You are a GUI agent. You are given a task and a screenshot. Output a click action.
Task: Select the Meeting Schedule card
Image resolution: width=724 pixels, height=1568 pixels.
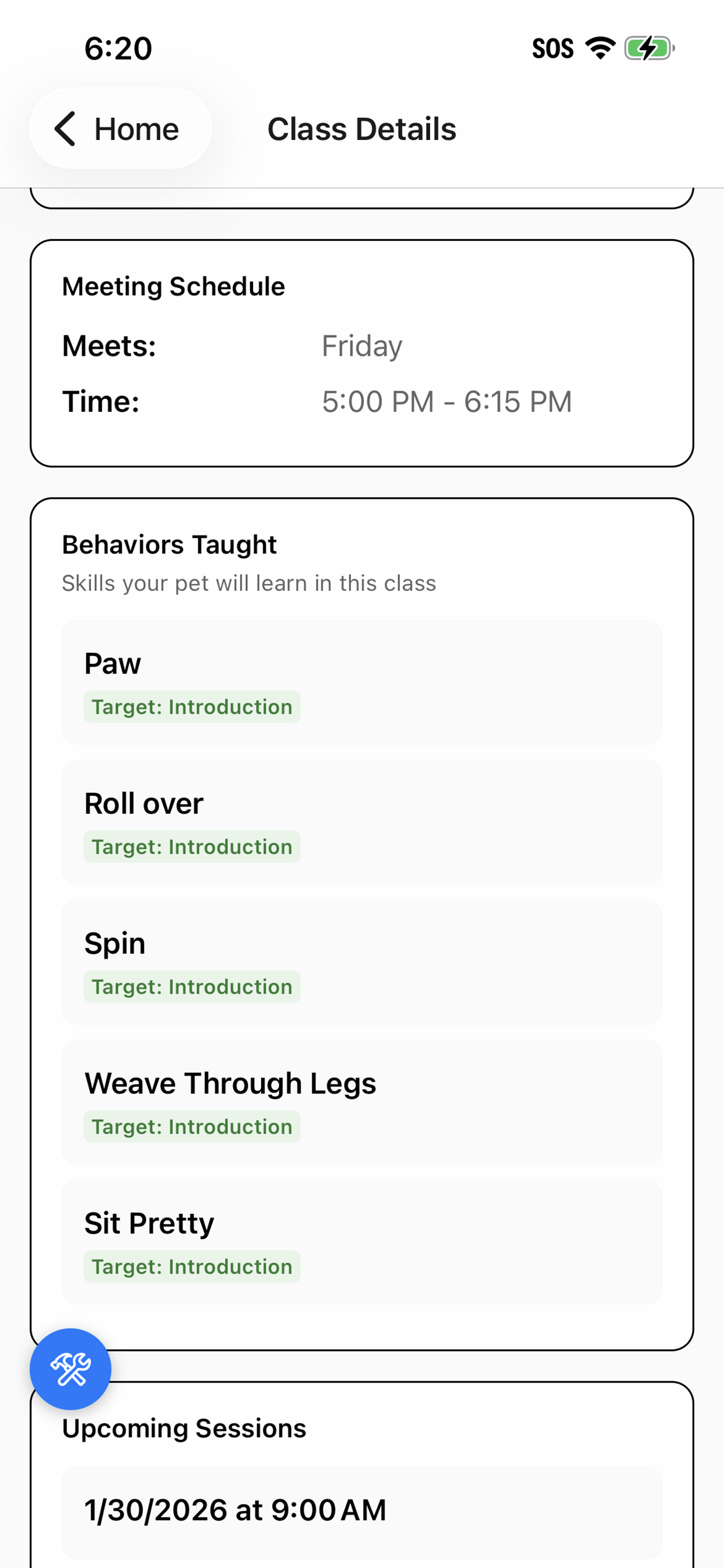pyautogui.click(x=361, y=353)
